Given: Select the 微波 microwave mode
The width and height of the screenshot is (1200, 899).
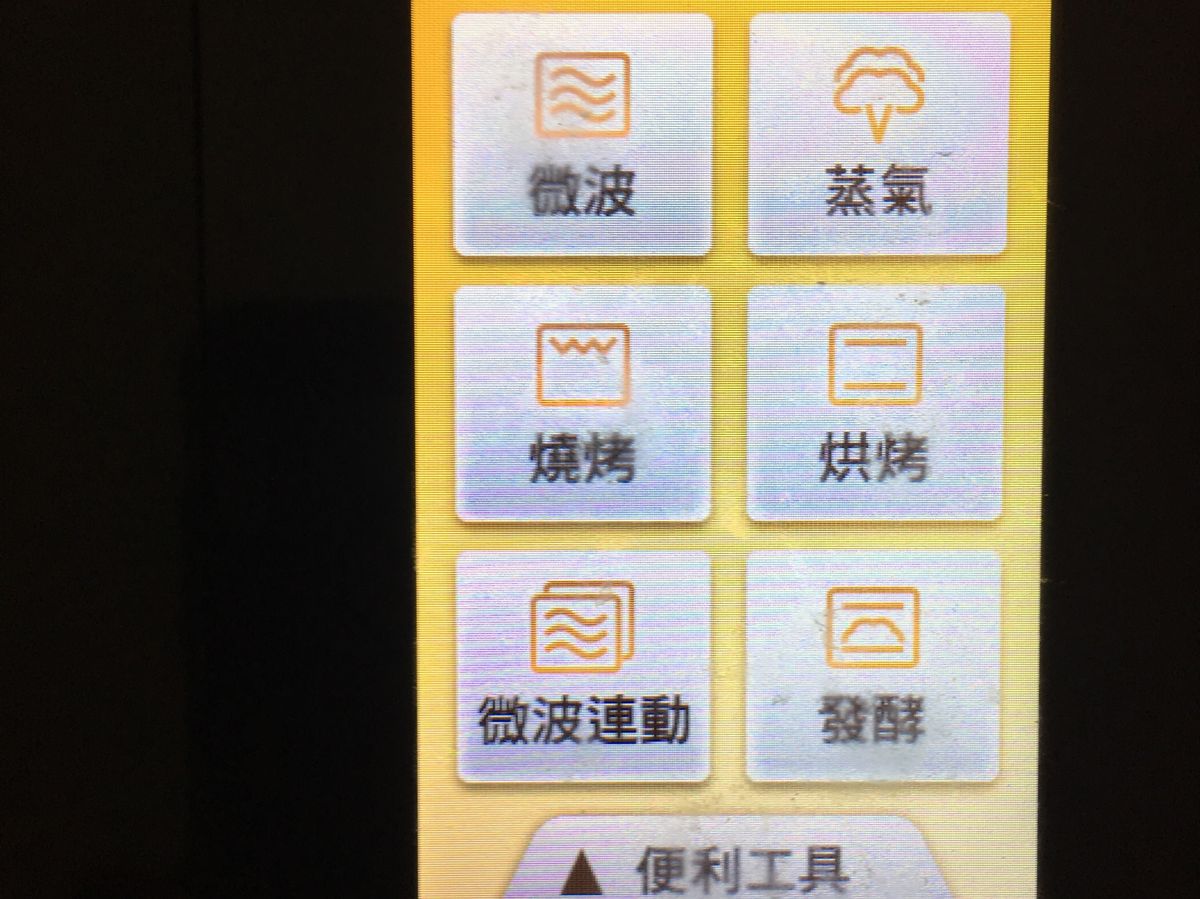Looking at the screenshot, I should coord(583,135).
